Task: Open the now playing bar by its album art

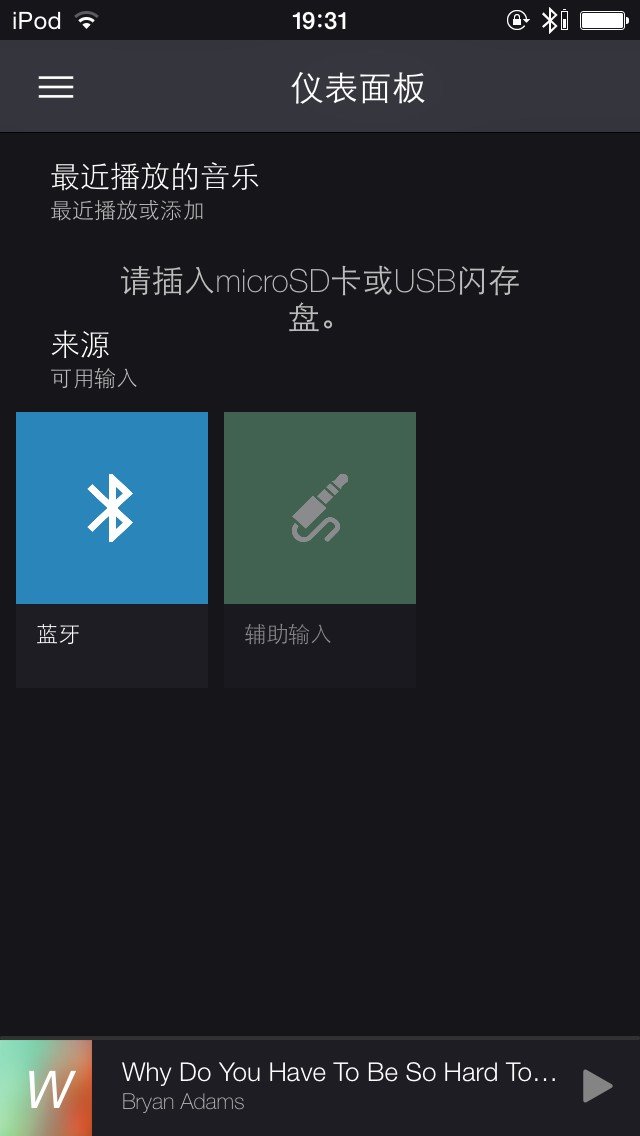Action: 46,1088
